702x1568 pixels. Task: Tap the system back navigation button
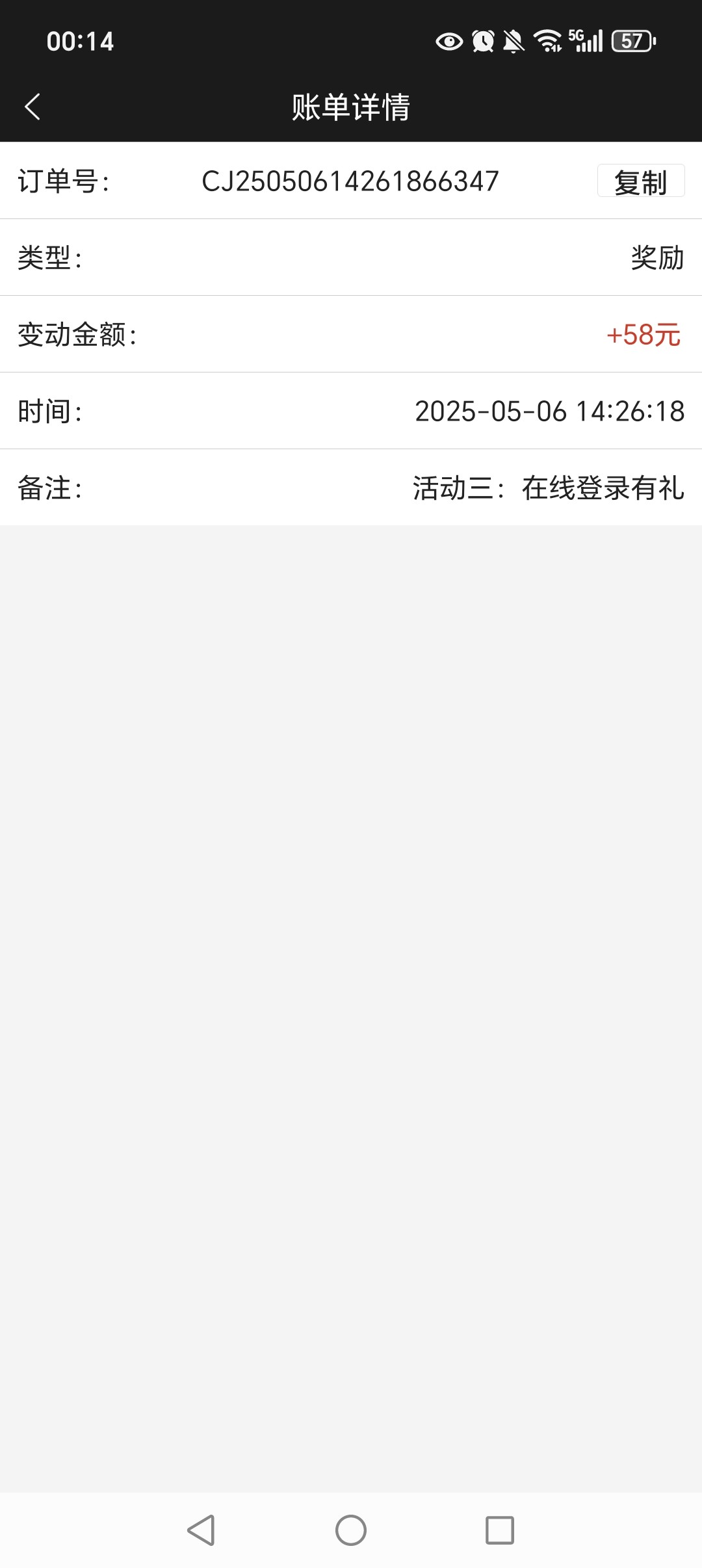point(201,1530)
